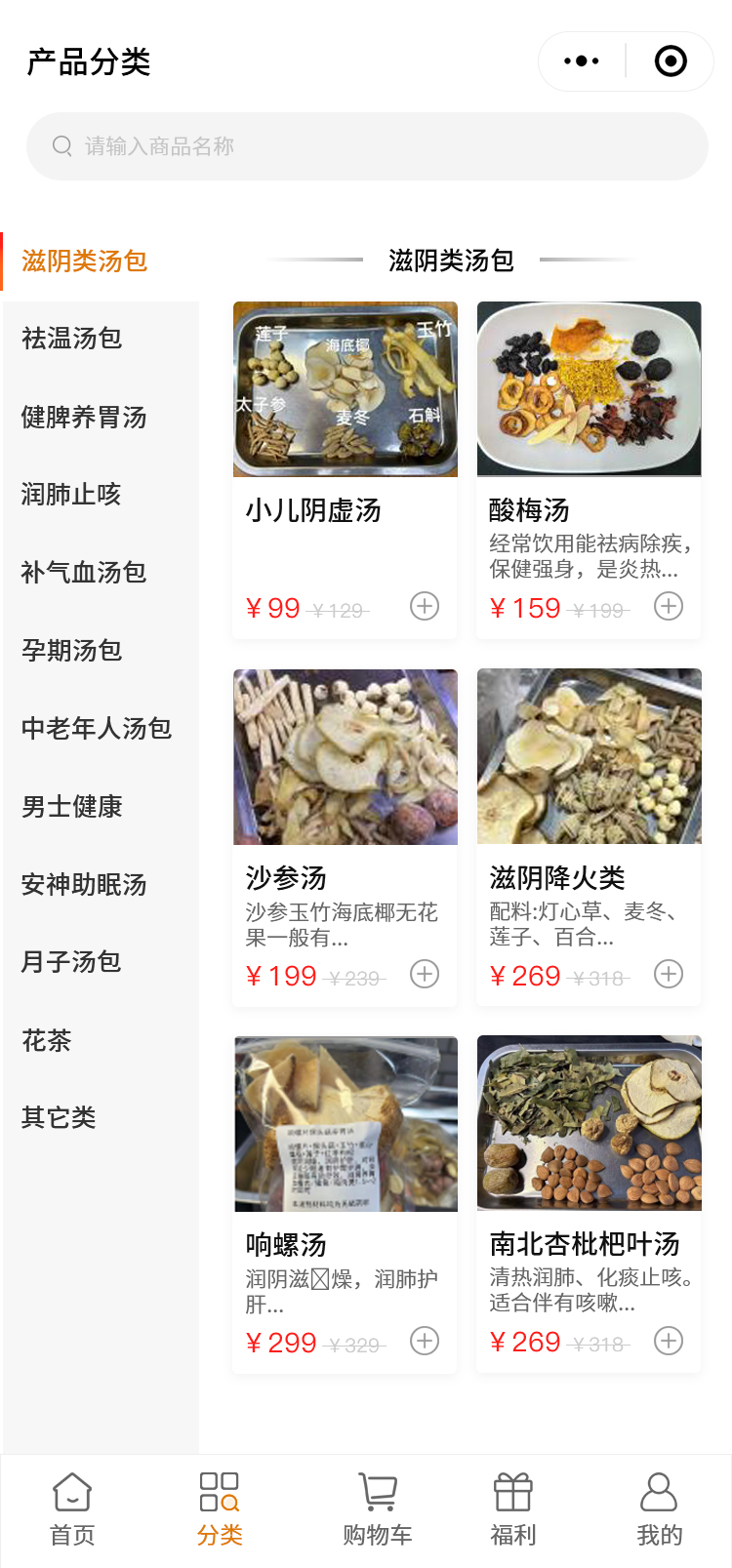Screen dimensions: 732x1568
Task: Close the mini program via target icon
Action: [671, 61]
